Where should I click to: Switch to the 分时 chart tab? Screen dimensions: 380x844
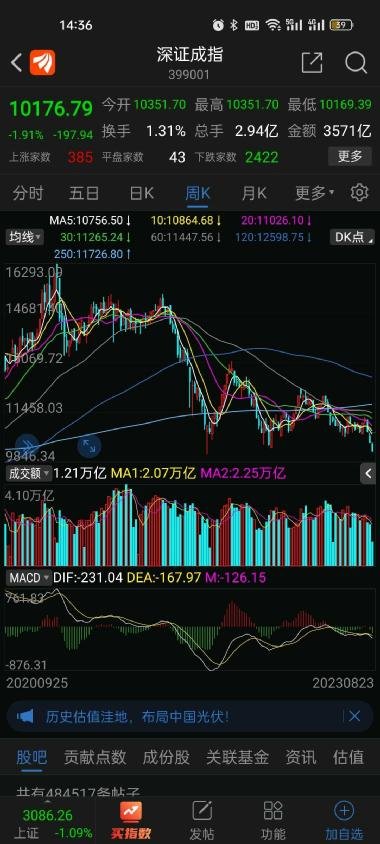click(x=28, y=192)
